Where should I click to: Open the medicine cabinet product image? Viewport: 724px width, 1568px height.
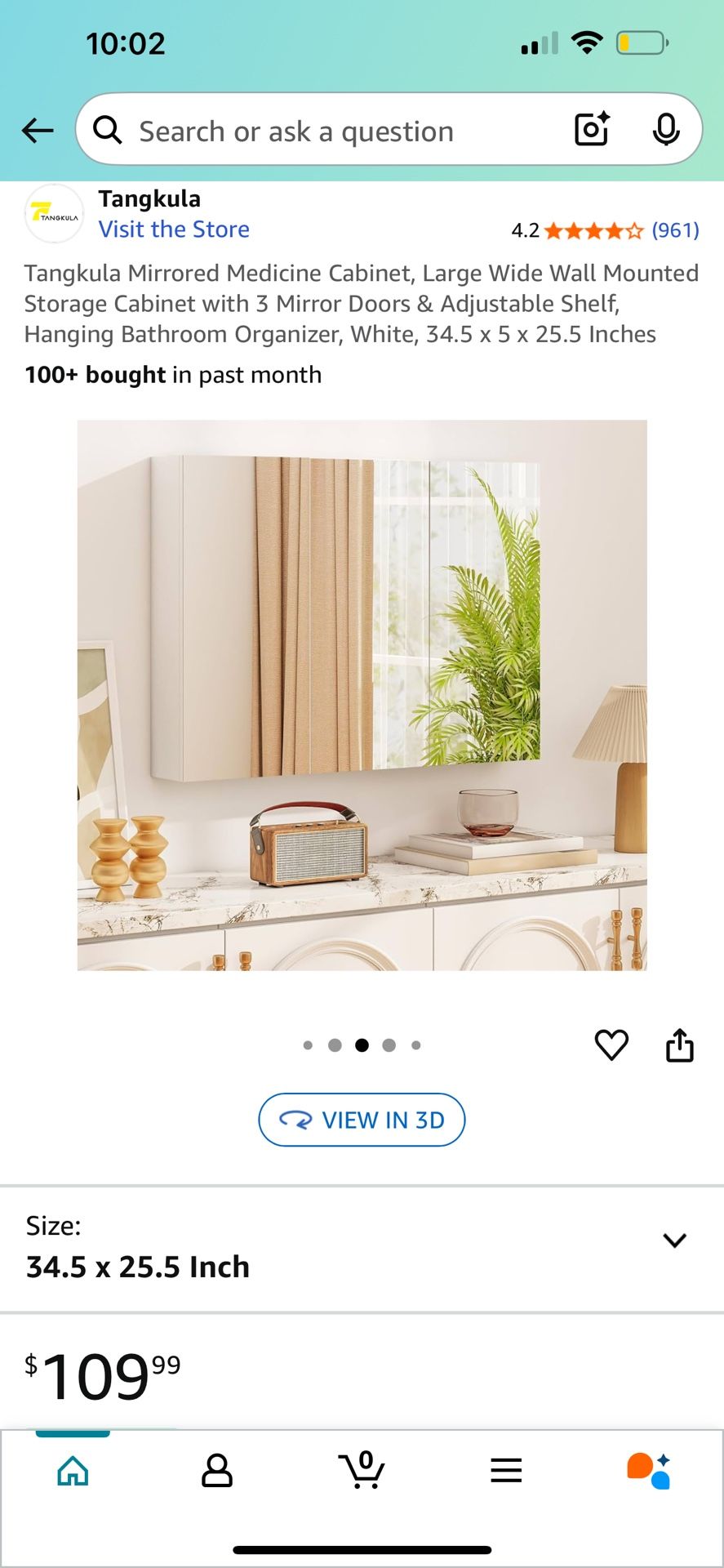362,694
